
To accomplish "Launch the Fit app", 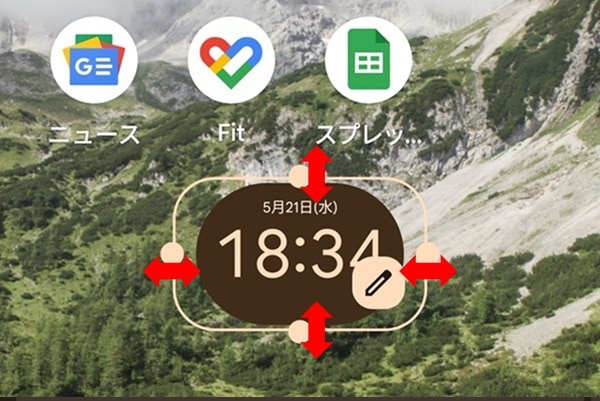I will click(231, 62).
